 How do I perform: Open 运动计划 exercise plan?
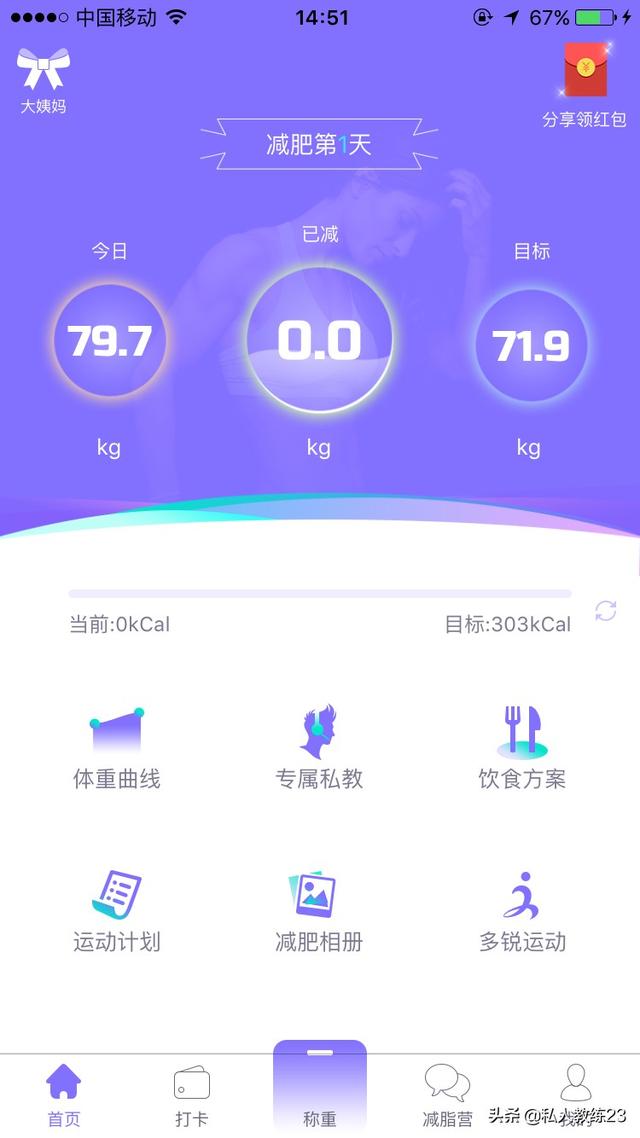click(x=116, y=912)
